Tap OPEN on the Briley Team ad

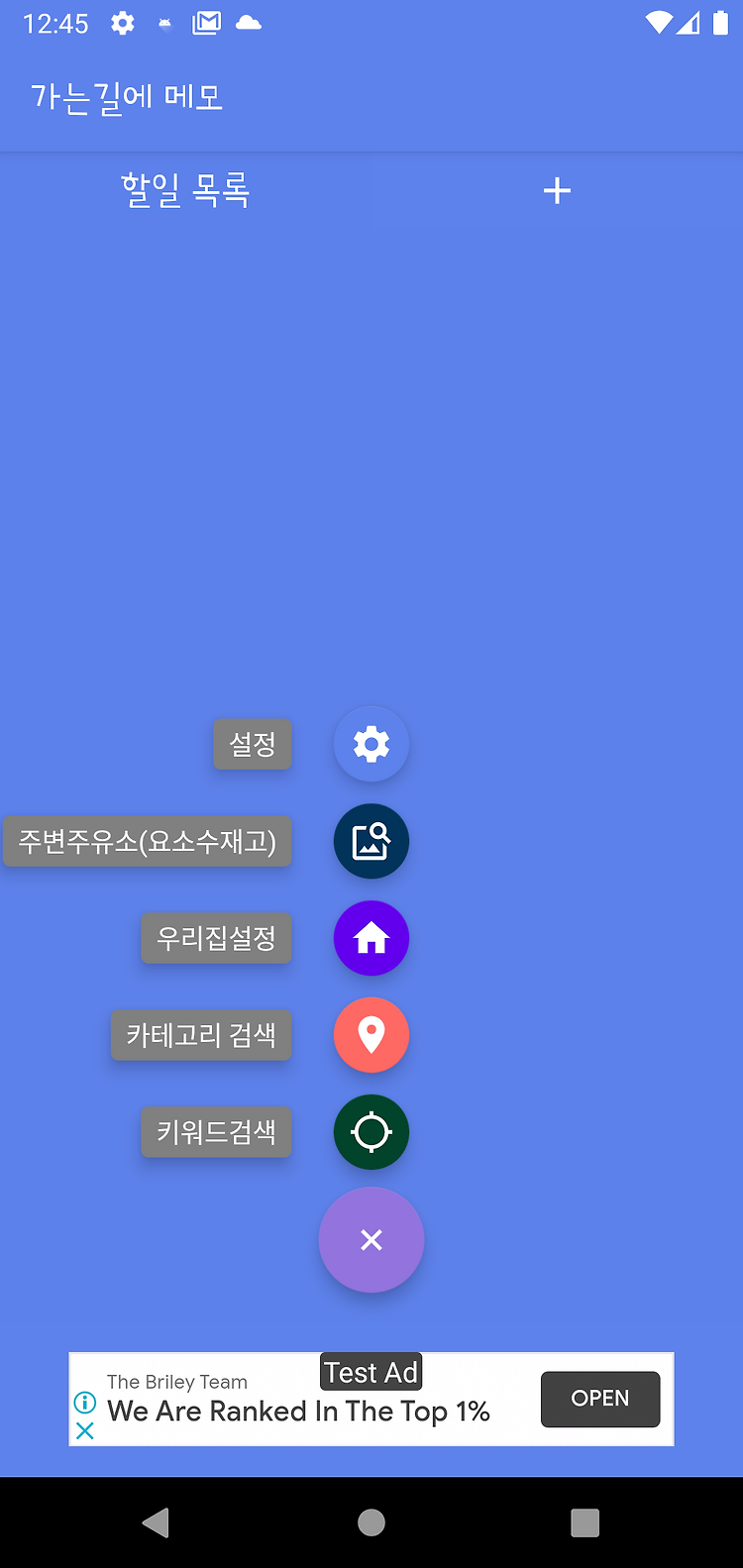(600, 1399)
